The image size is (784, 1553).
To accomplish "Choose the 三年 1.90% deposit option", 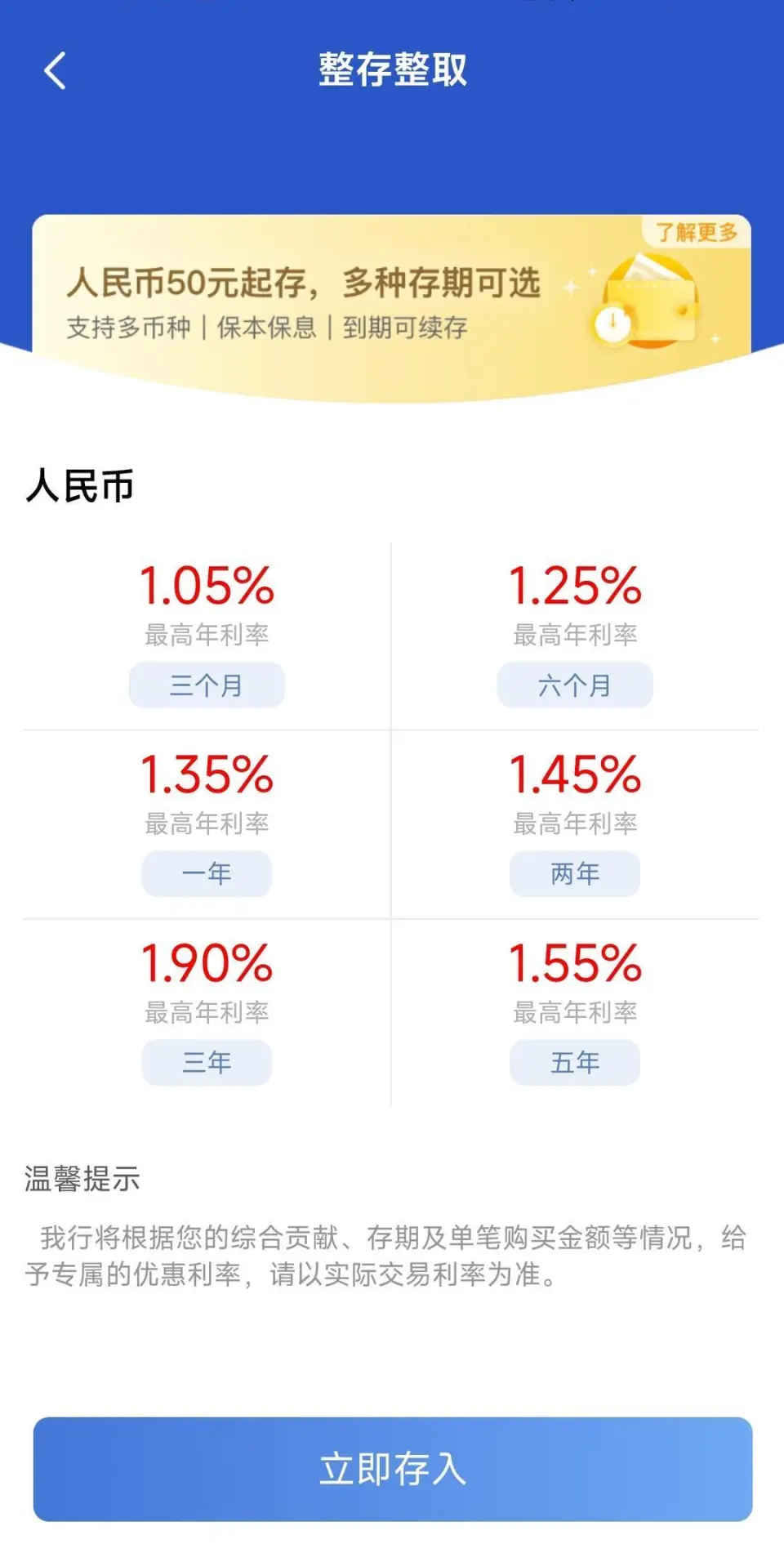I will [207, 1061].
